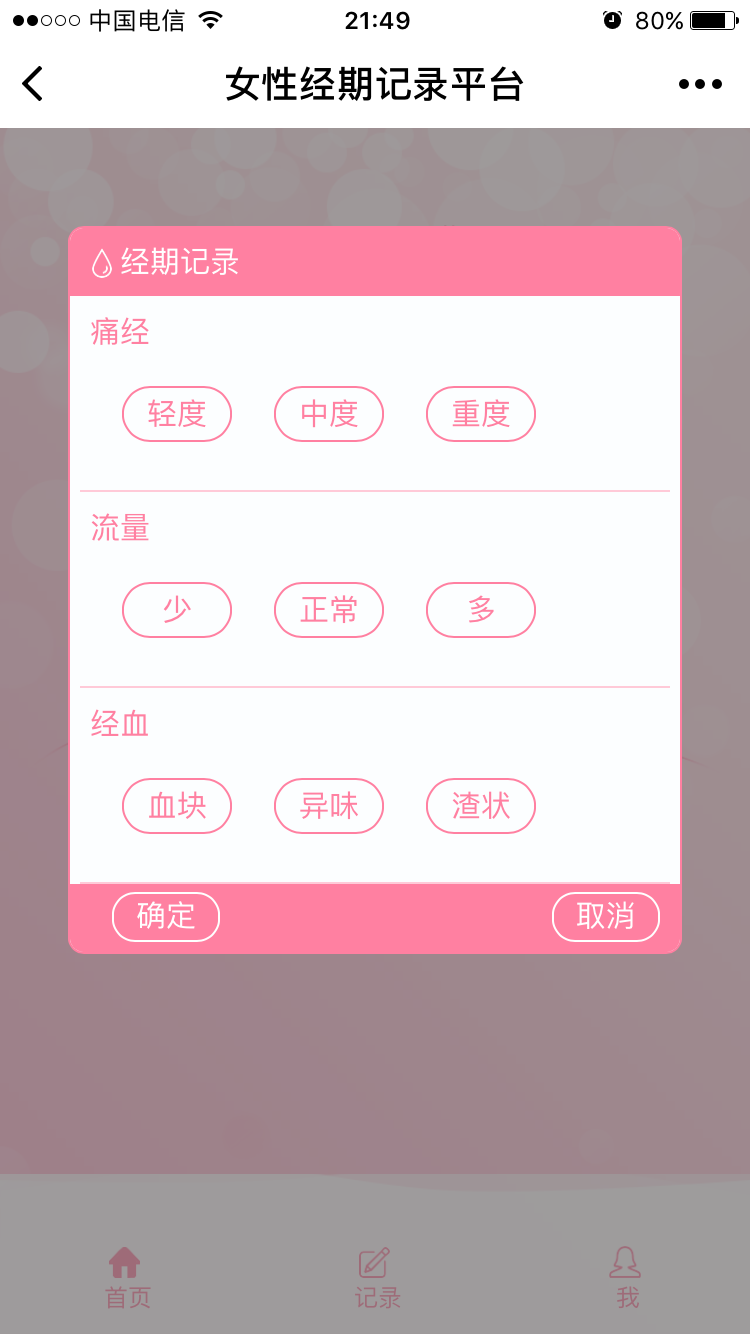Open the three-dot more menu
Viewport: 750px width, 1334px height.
click(700, 84)
